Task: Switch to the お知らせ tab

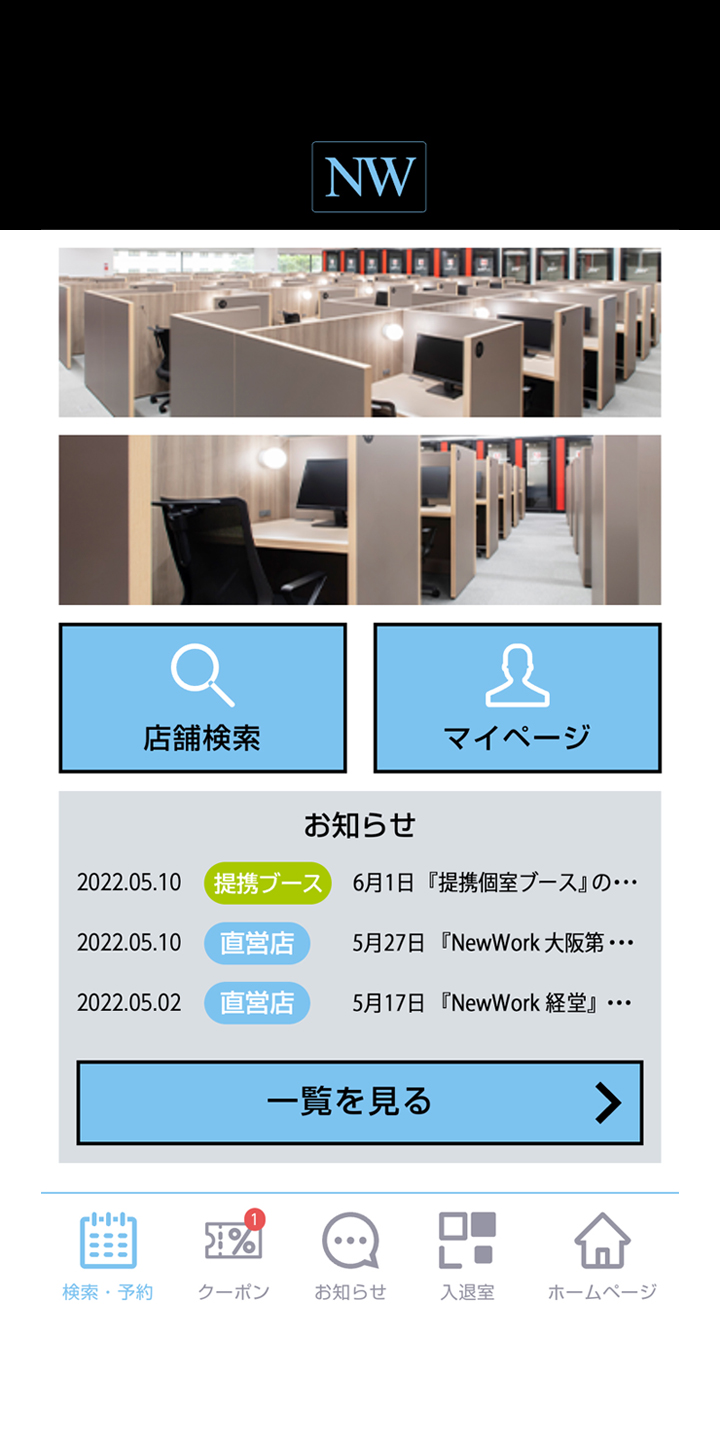Action: (x=350, y=1255)
